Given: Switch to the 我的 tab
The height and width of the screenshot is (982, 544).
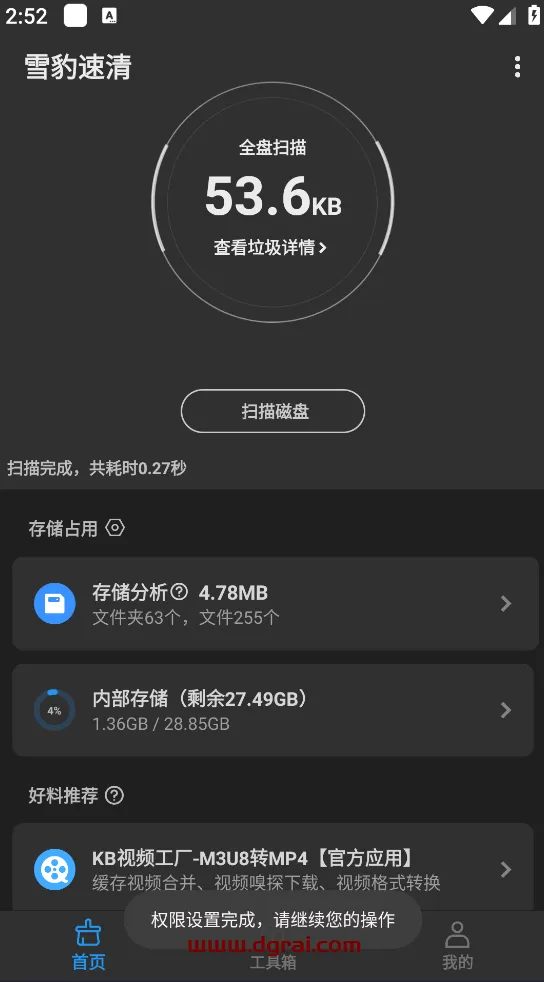Looking at the screenshot, I should [x=457, y=946].
